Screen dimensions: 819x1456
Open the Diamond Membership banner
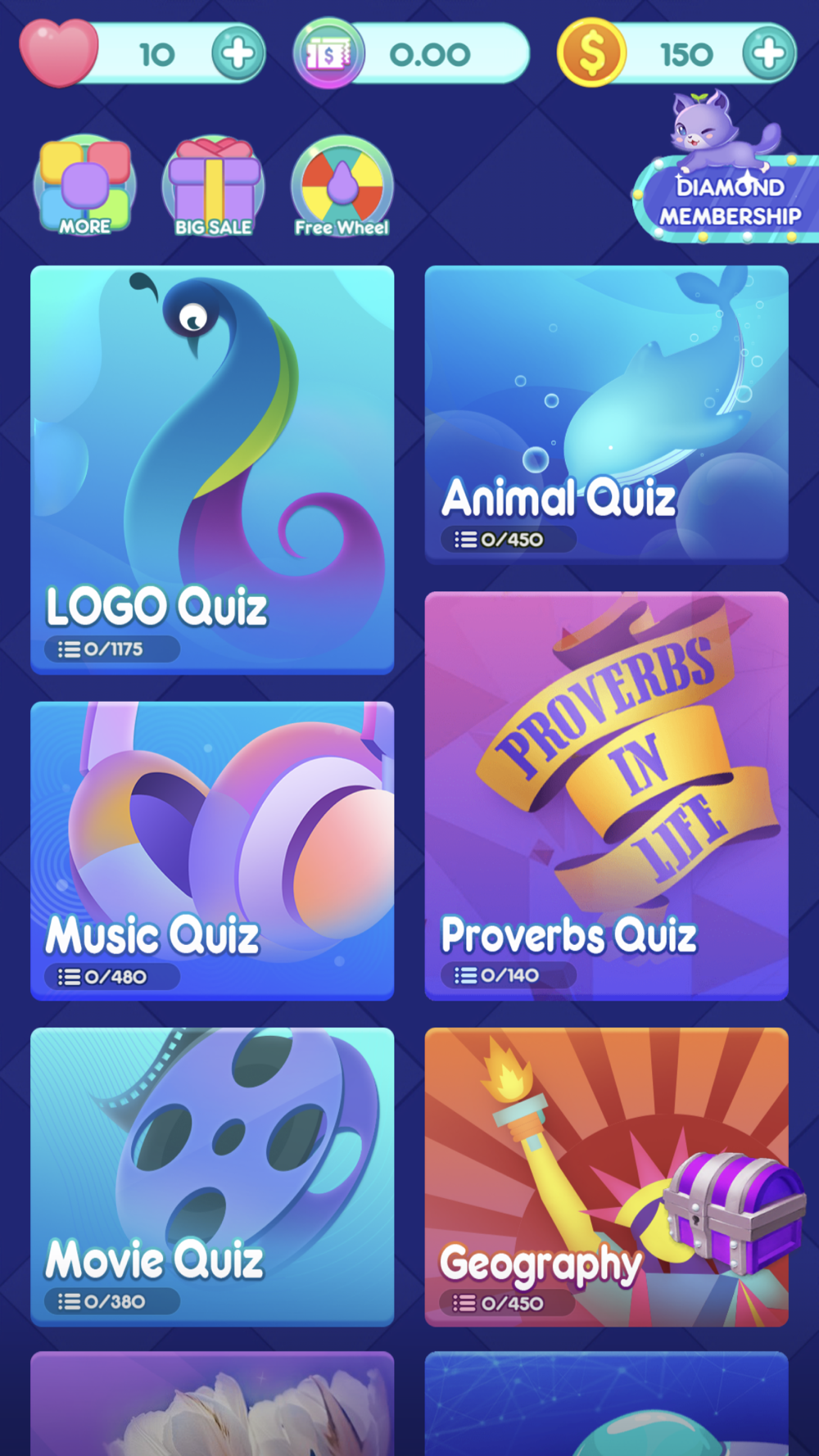click(x=727, y=201)
